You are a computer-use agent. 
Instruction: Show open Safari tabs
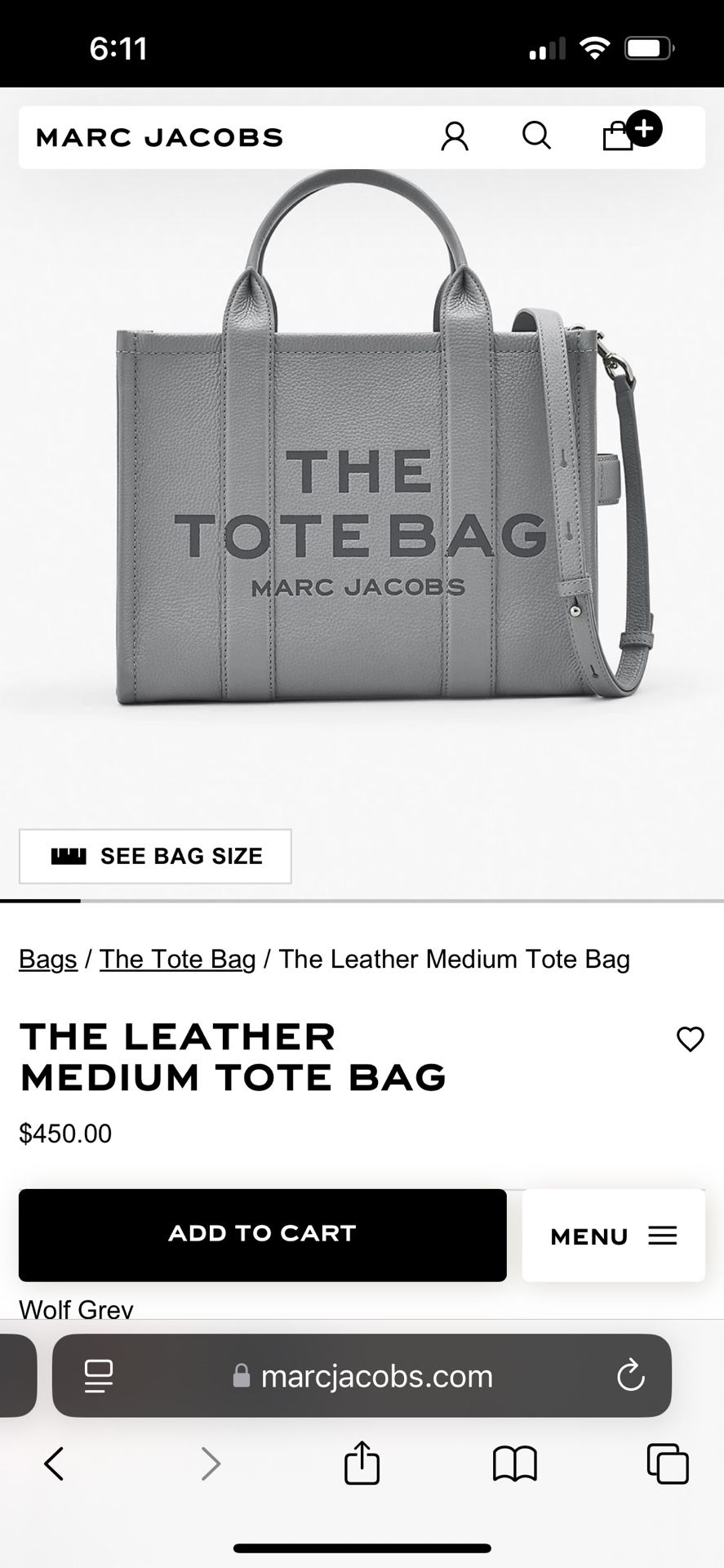point(668,1463)
